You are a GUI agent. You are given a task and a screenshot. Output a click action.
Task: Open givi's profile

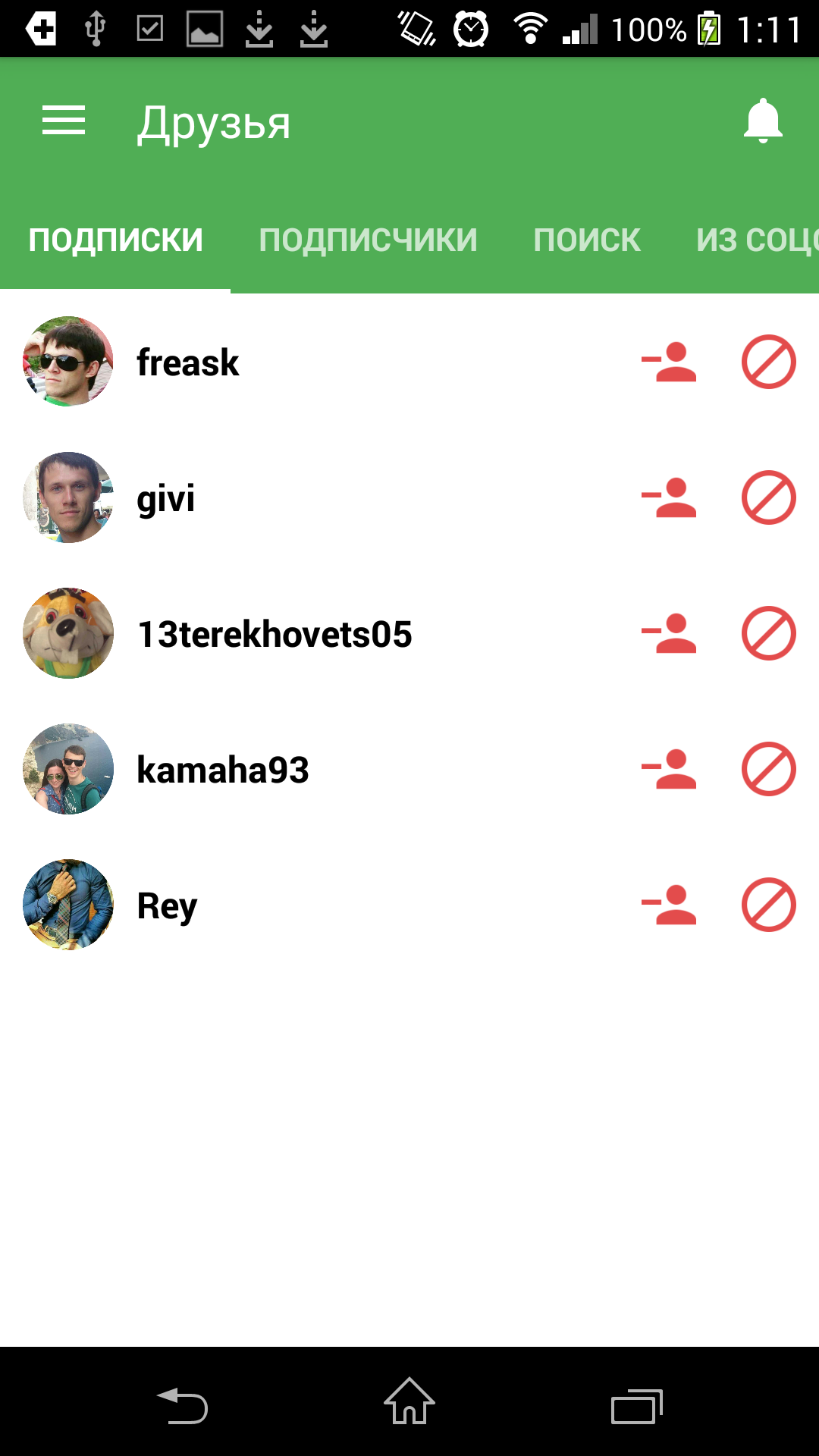tap(165, 498)
